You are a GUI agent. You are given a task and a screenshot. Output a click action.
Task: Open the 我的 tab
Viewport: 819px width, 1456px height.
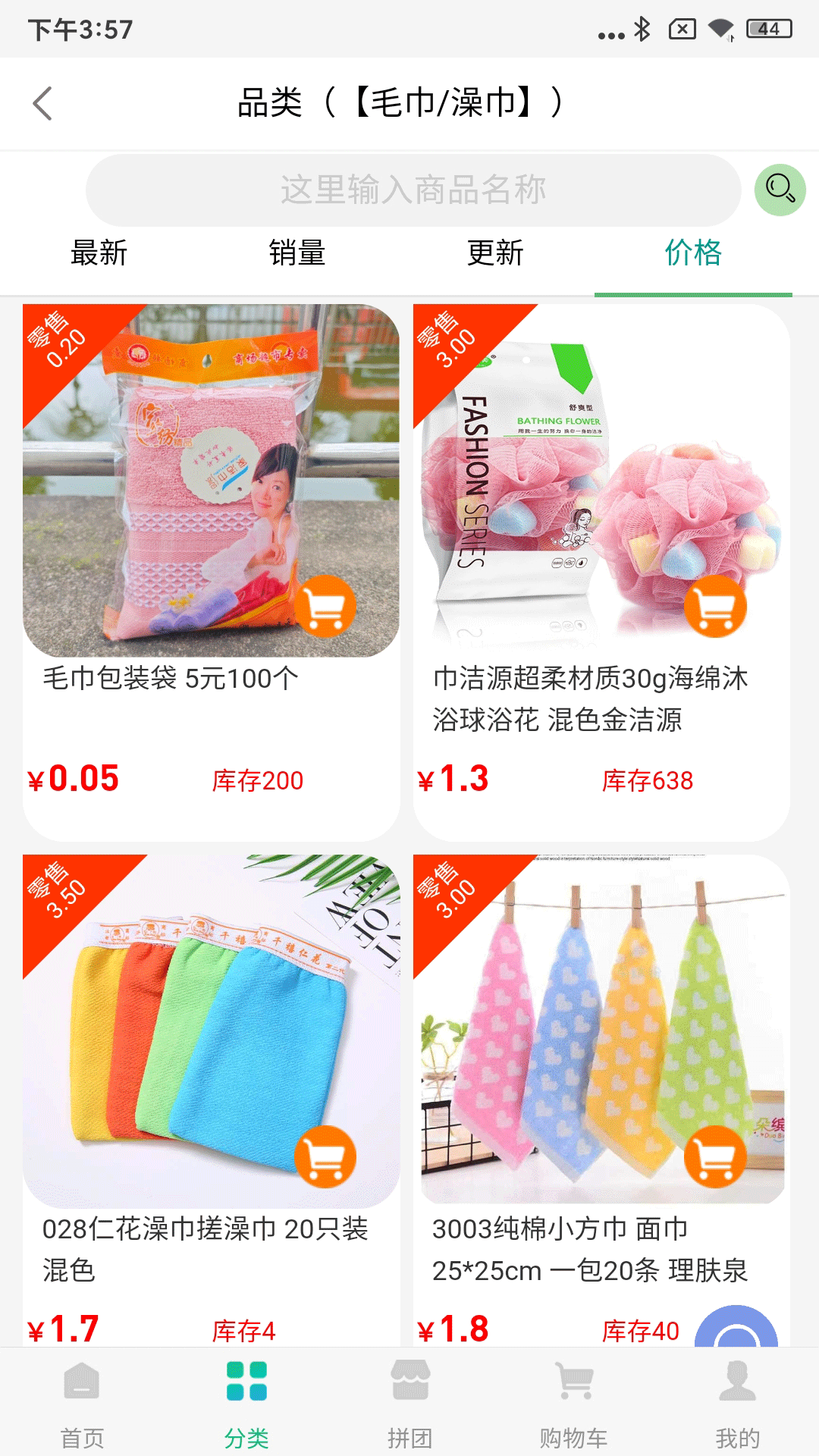(737, 1403)
